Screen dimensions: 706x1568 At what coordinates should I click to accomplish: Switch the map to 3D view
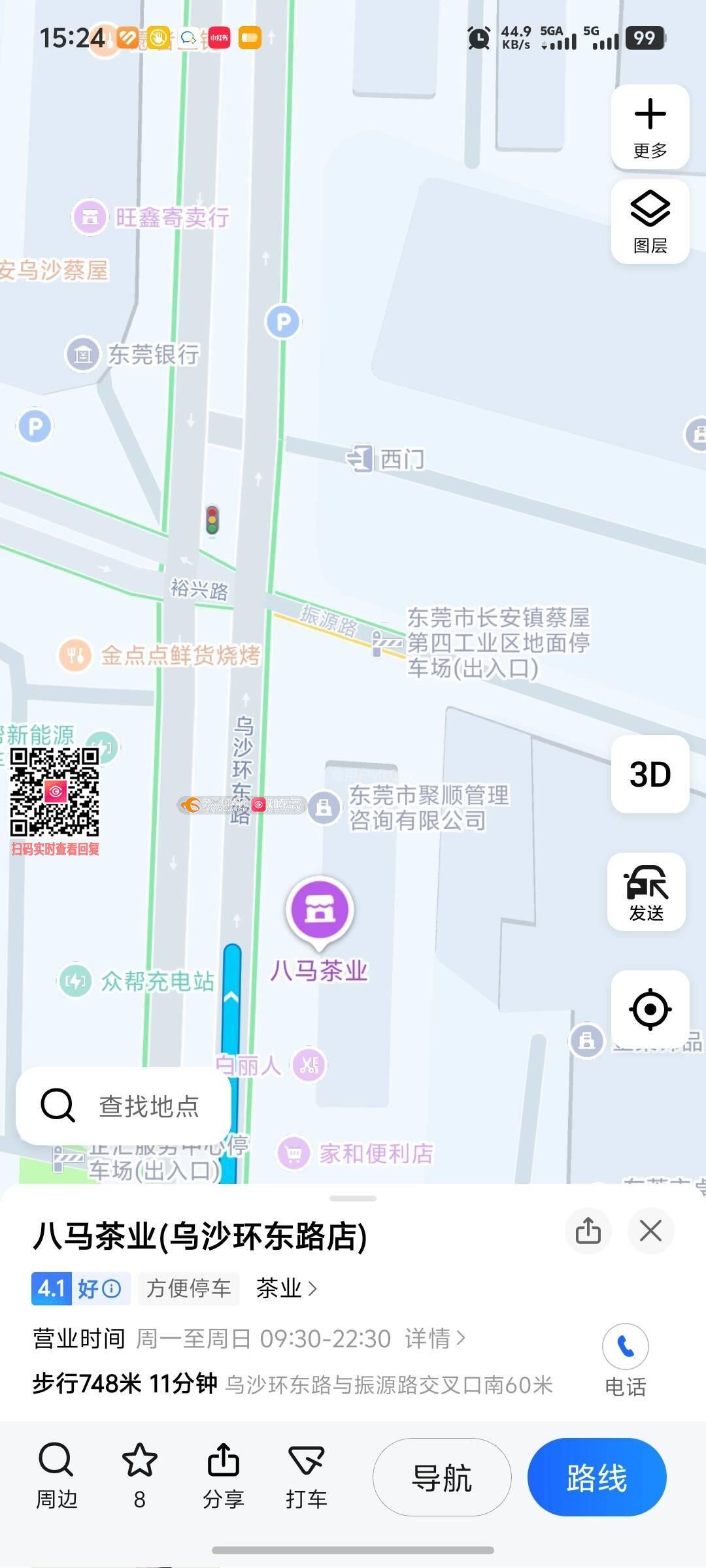tap(650, 774)
